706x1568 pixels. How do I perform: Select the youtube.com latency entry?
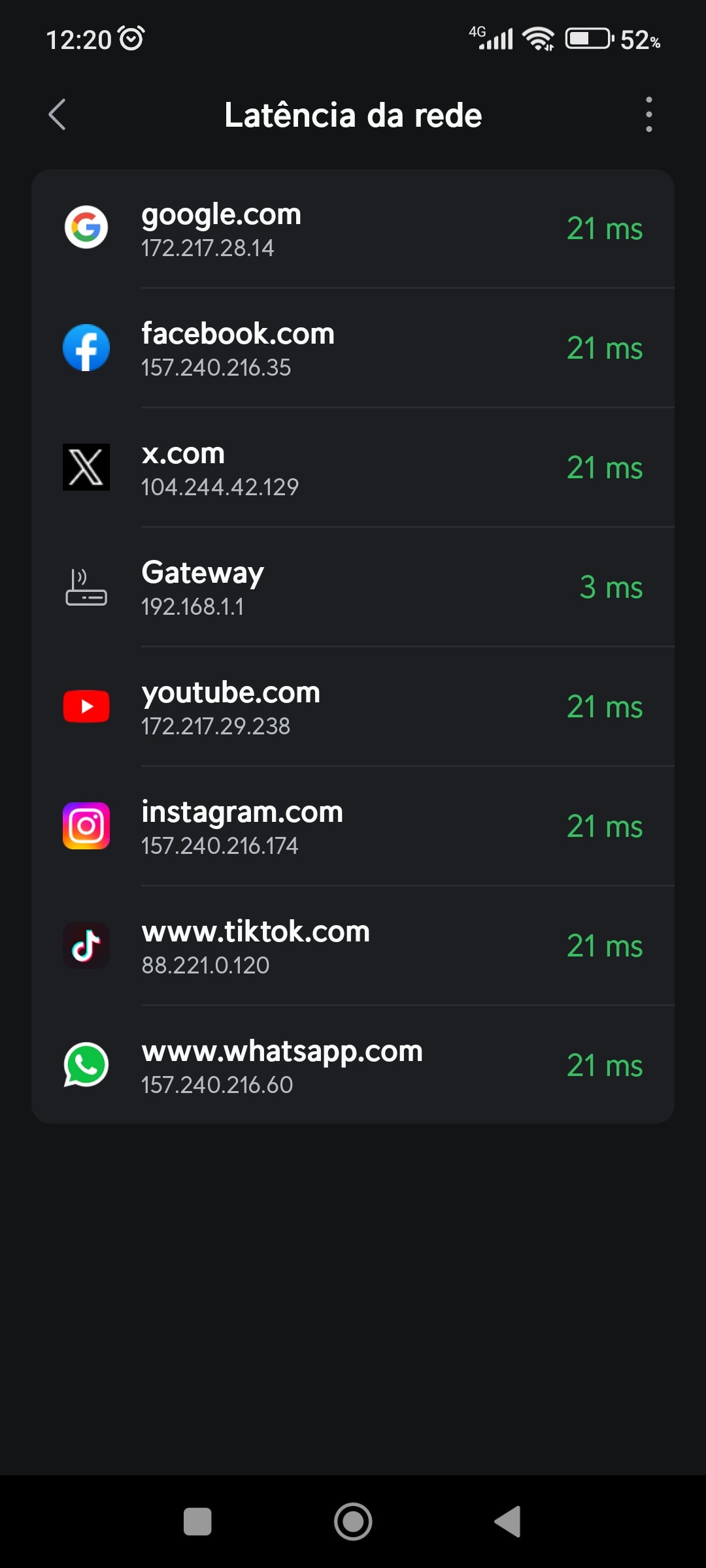(353, 707)
